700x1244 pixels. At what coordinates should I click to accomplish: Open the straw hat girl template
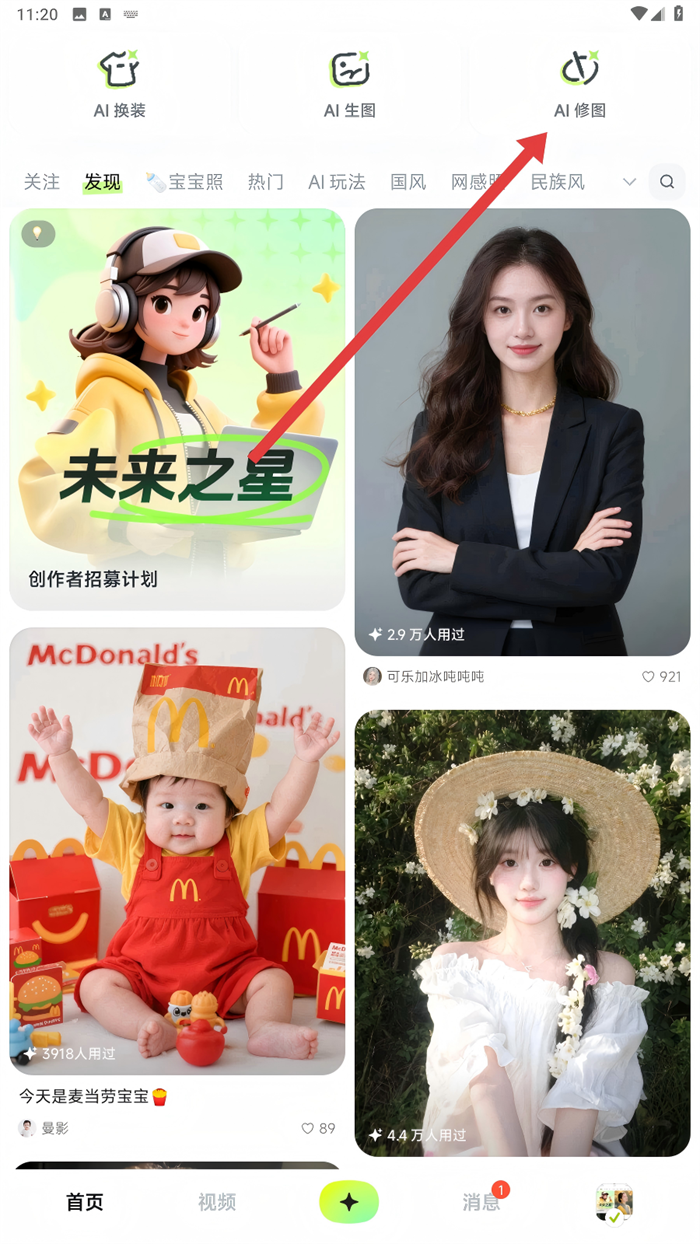point(522,930)
